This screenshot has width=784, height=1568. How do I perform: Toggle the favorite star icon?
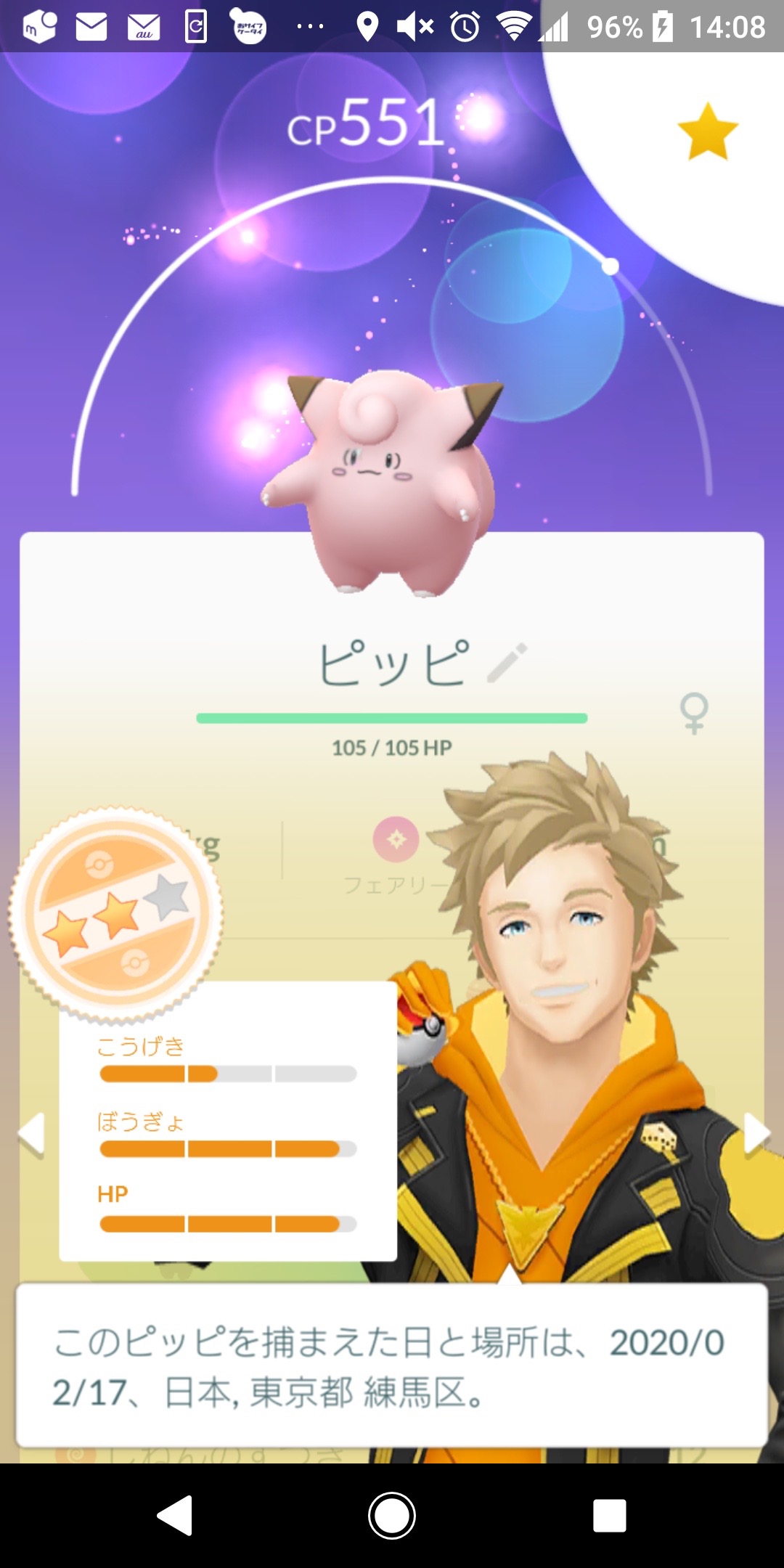point(707,131)
